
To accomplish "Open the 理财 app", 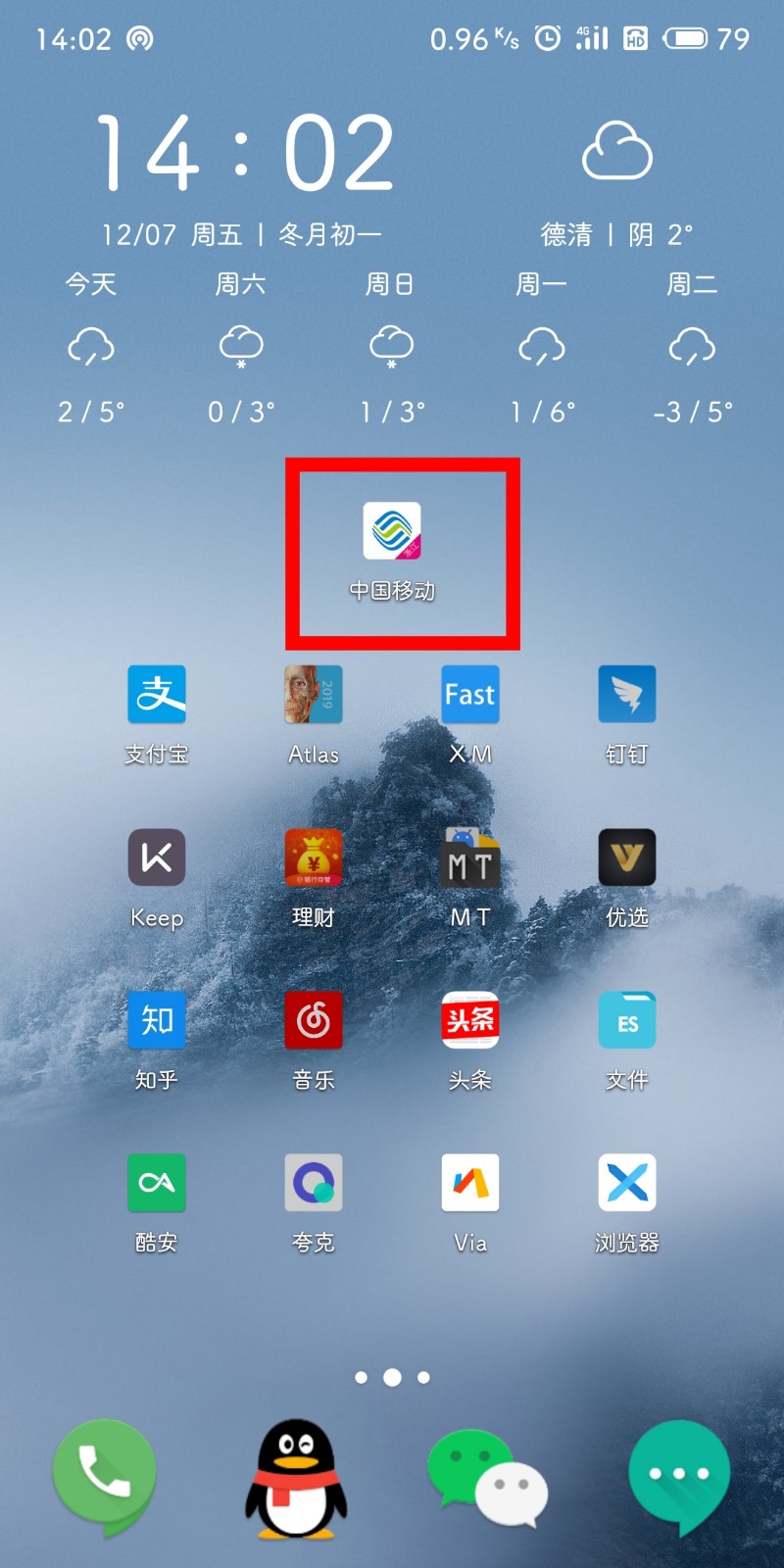I will 314,857.
